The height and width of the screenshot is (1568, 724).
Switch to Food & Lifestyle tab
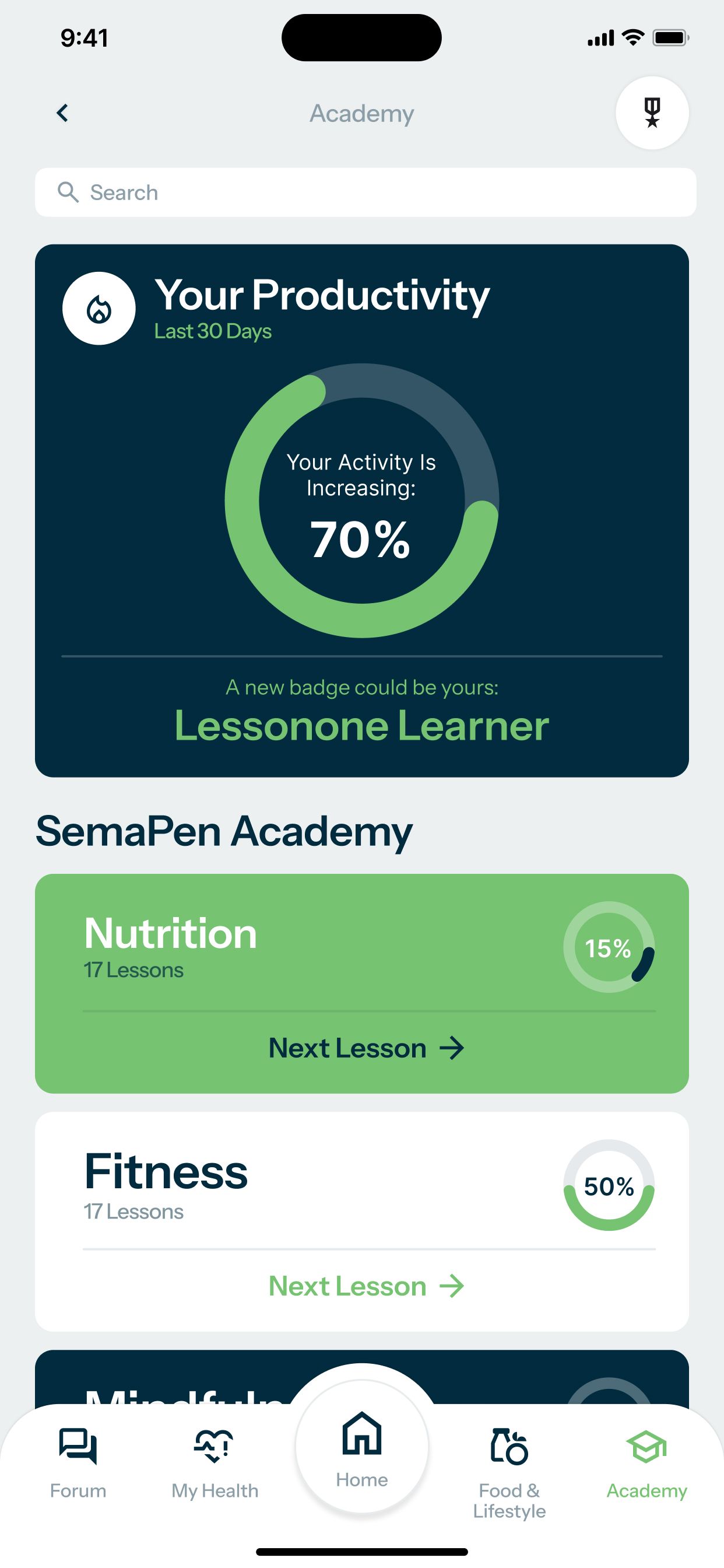(x=509, y=1470)
